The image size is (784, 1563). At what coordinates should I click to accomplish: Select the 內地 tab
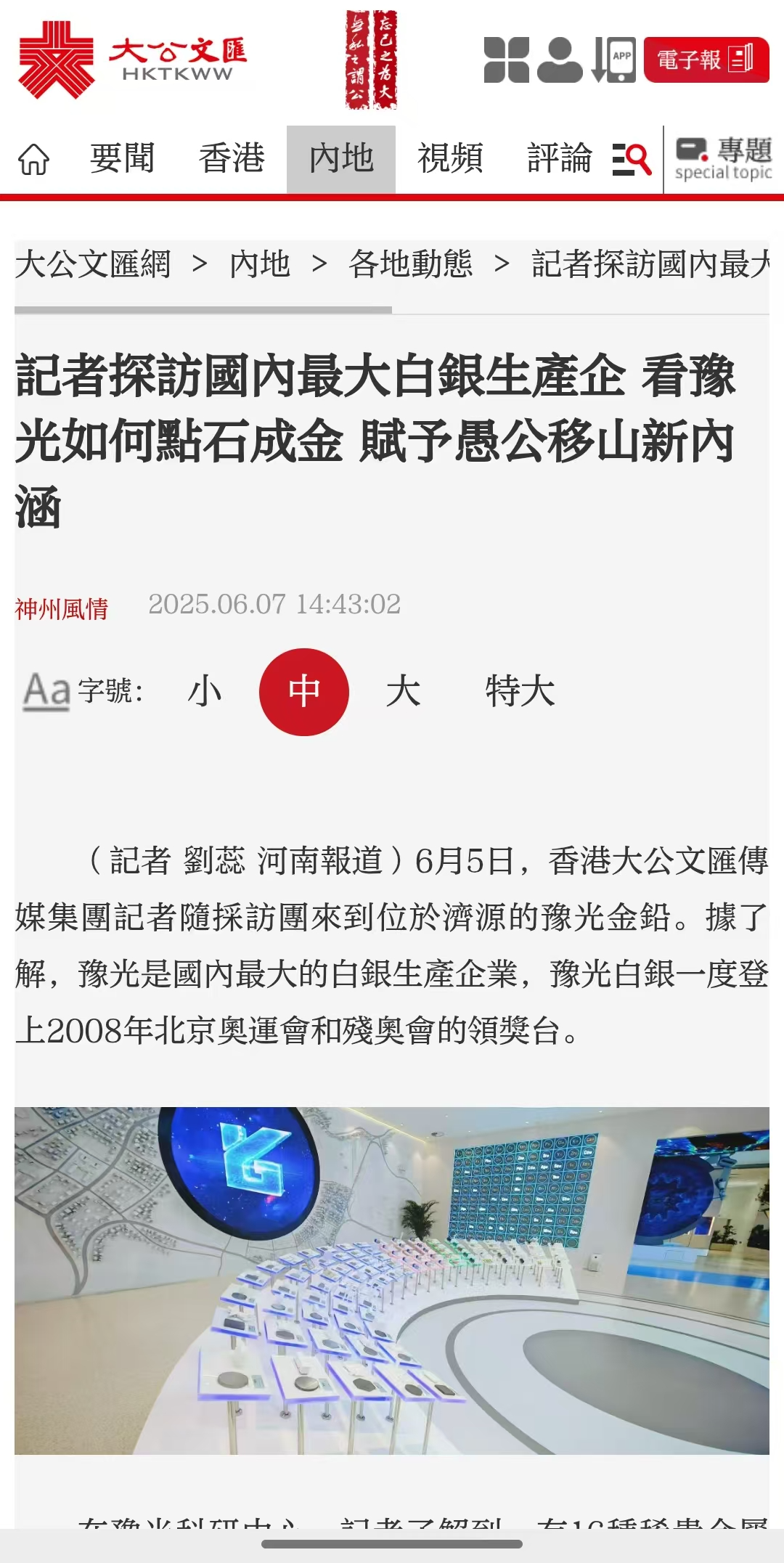(341, 159)
